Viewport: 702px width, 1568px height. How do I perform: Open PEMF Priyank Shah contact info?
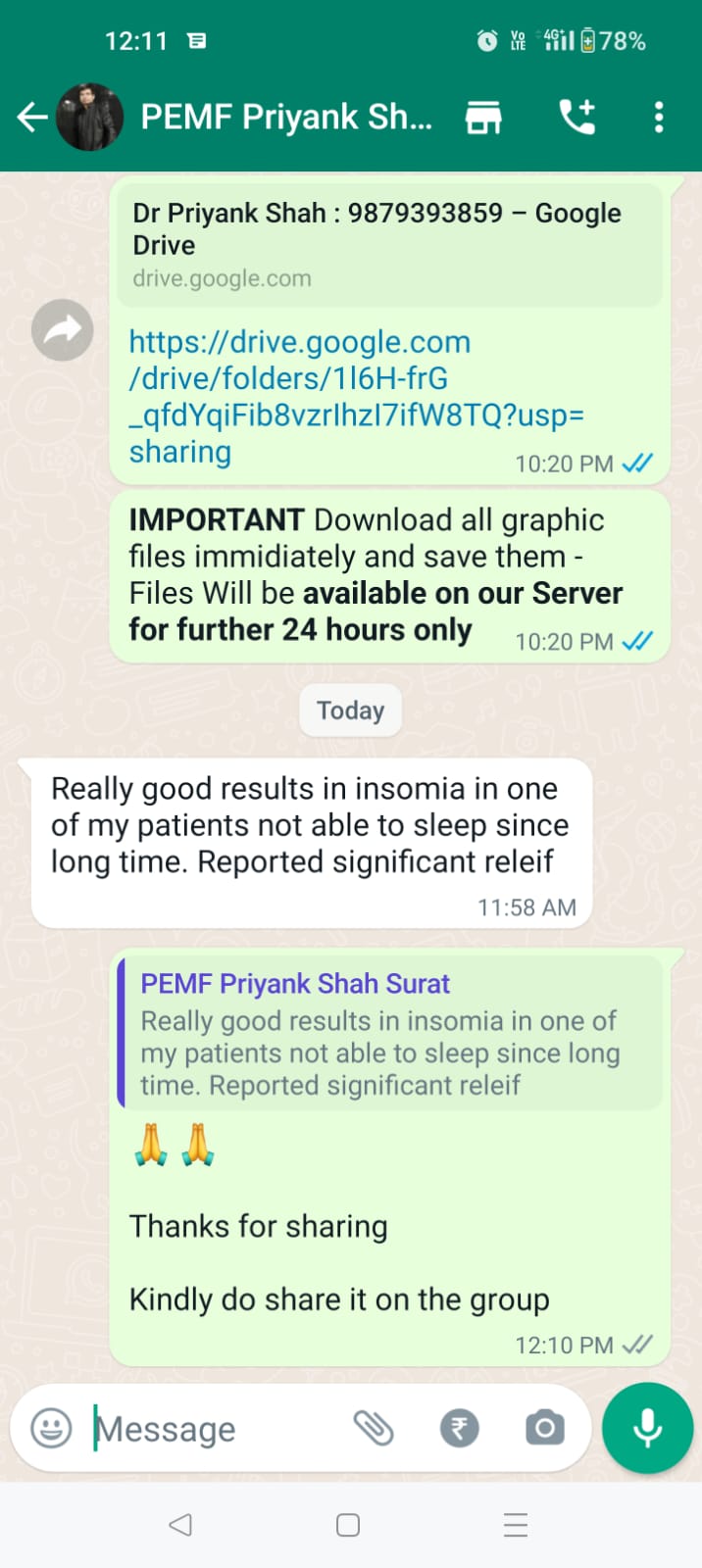(286, 117)
